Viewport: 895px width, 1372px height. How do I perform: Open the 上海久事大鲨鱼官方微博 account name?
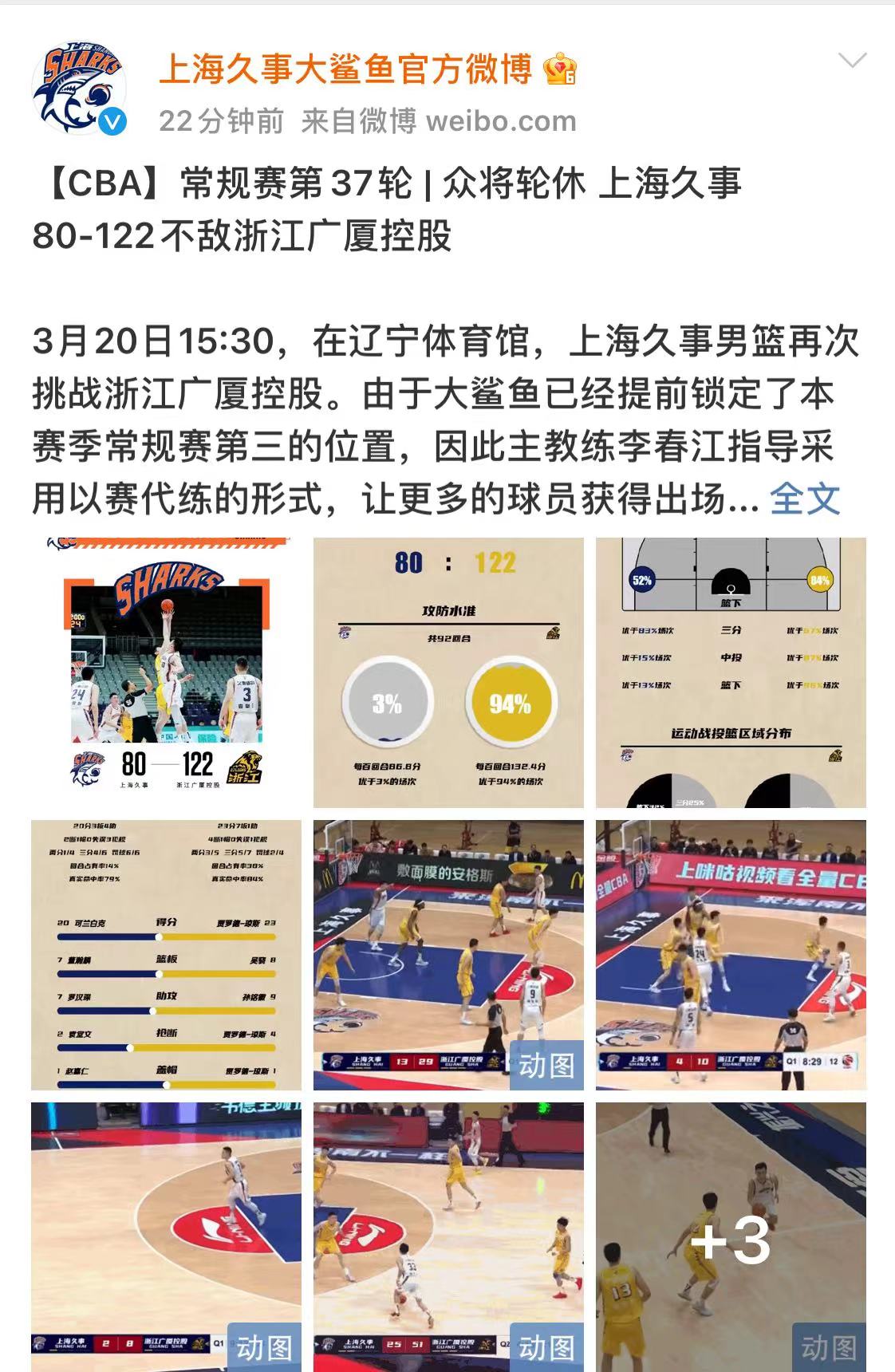(x=345, y=69)
